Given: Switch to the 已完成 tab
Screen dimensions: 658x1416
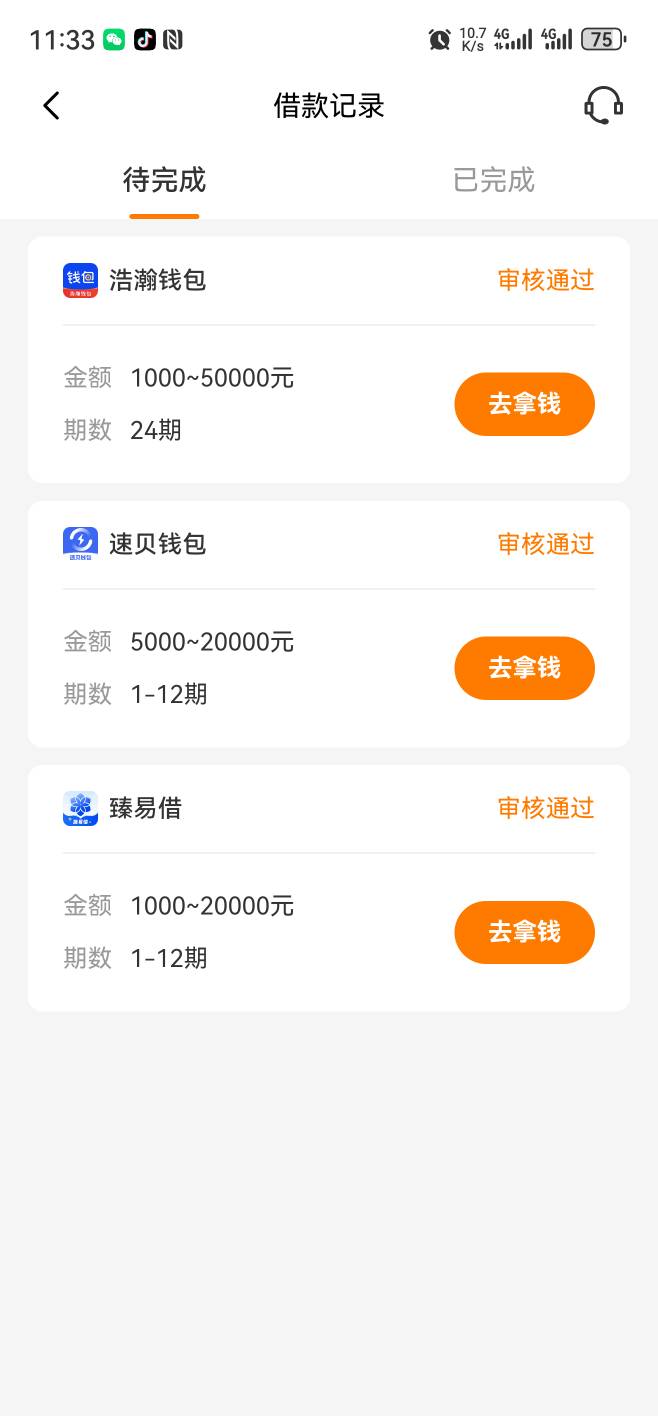Looking at the screenshot, I should tap(494, 180).
